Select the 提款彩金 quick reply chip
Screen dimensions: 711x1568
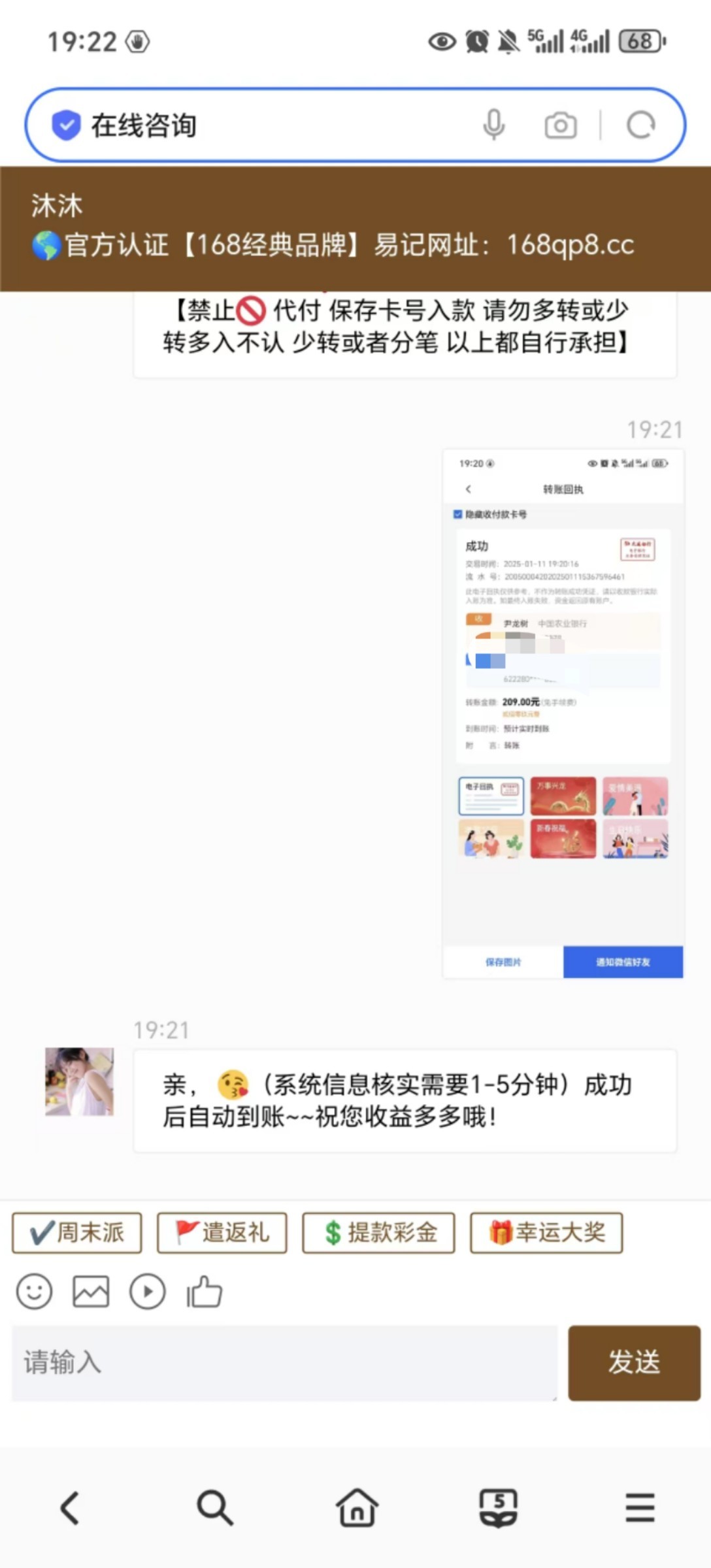[x=378, y=1233]
